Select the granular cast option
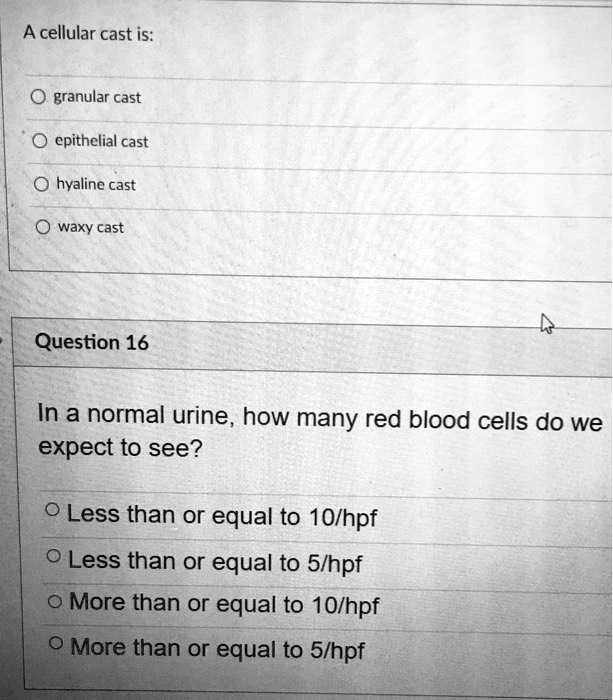The width and height of the screenshot is (613, 700). coord(37,98)
